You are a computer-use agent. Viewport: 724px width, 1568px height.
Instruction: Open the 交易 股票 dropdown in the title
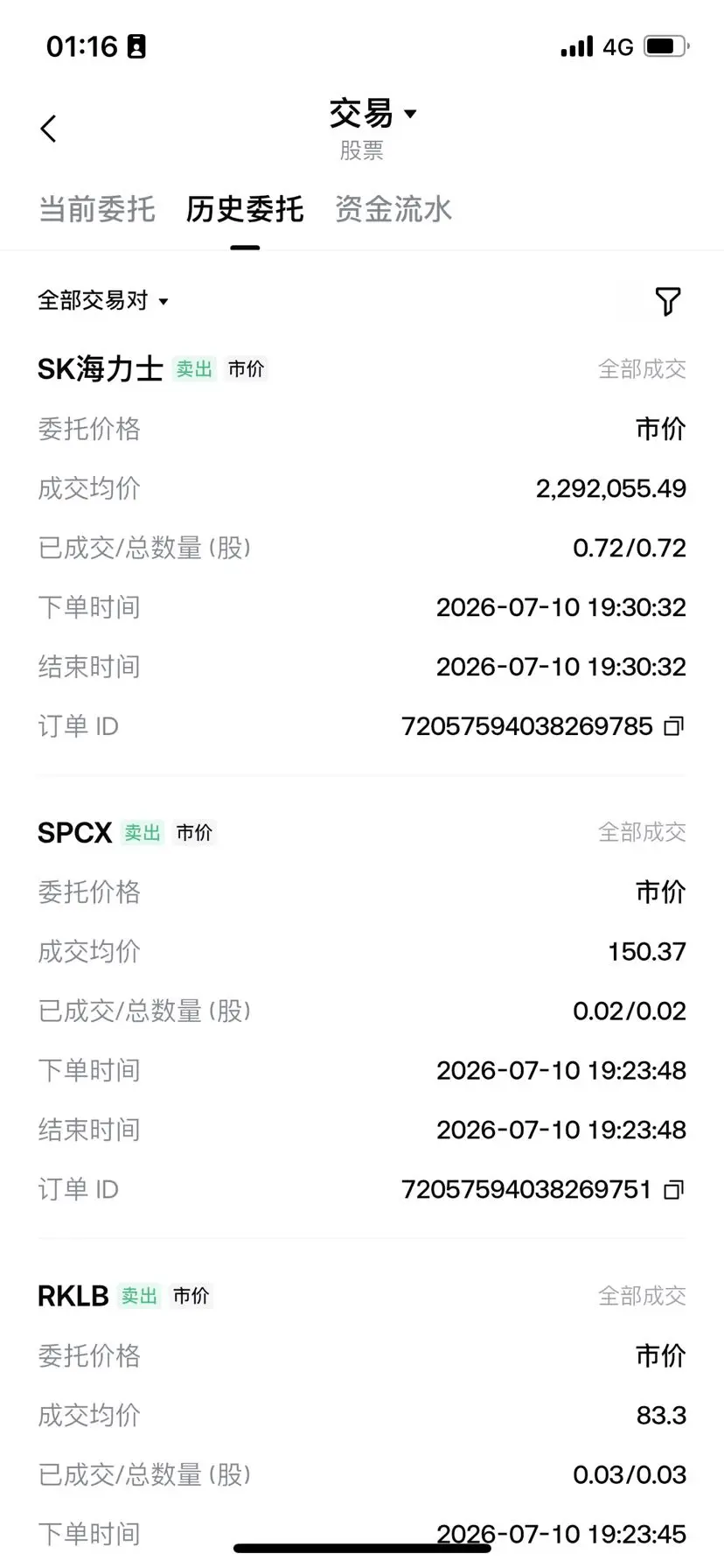(372, 129)
